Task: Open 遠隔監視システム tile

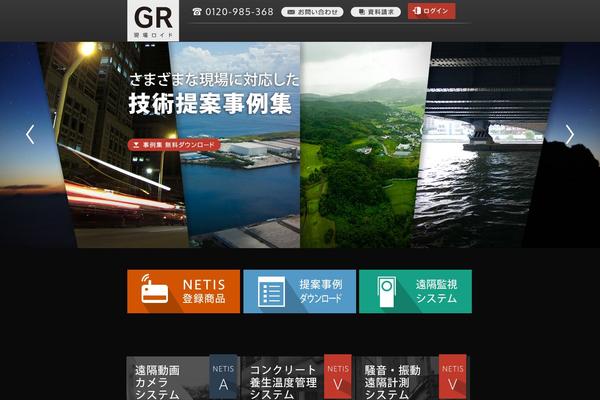Action: 415,291
